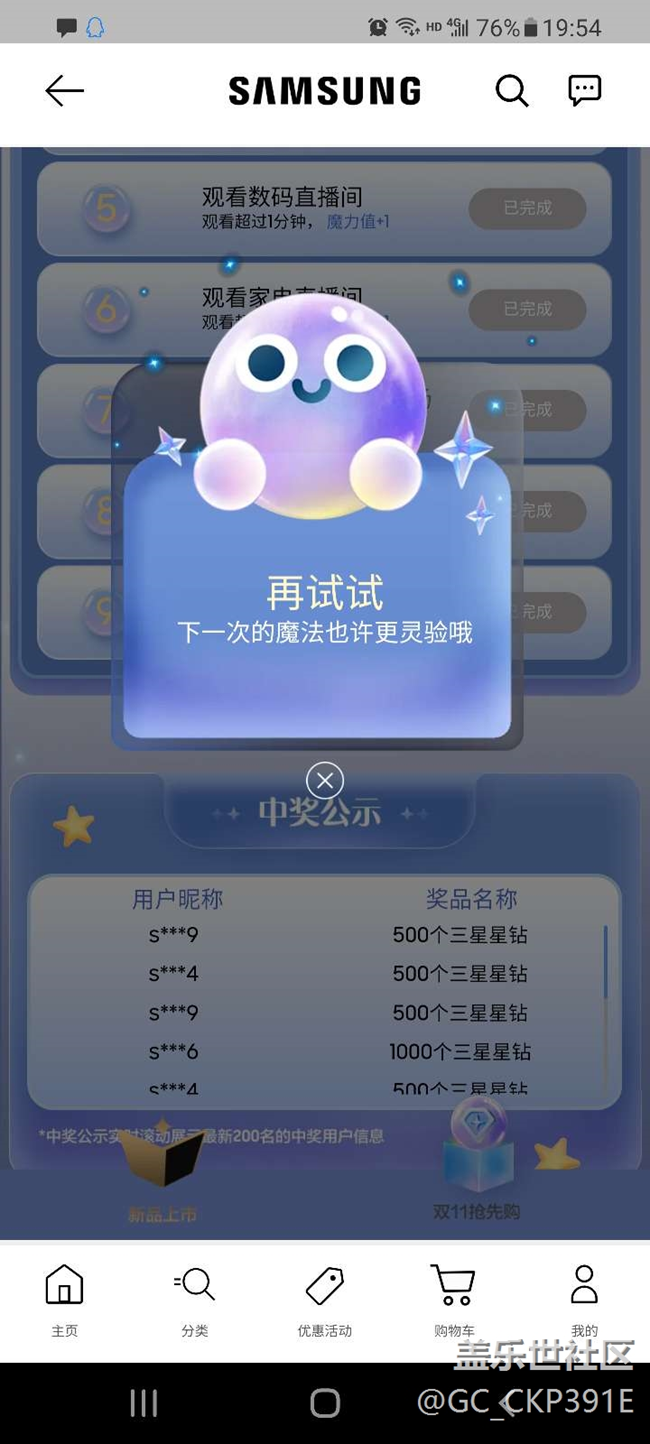Switch to the 分类 tab
650x1444 pixels.
click(195, 1298)
